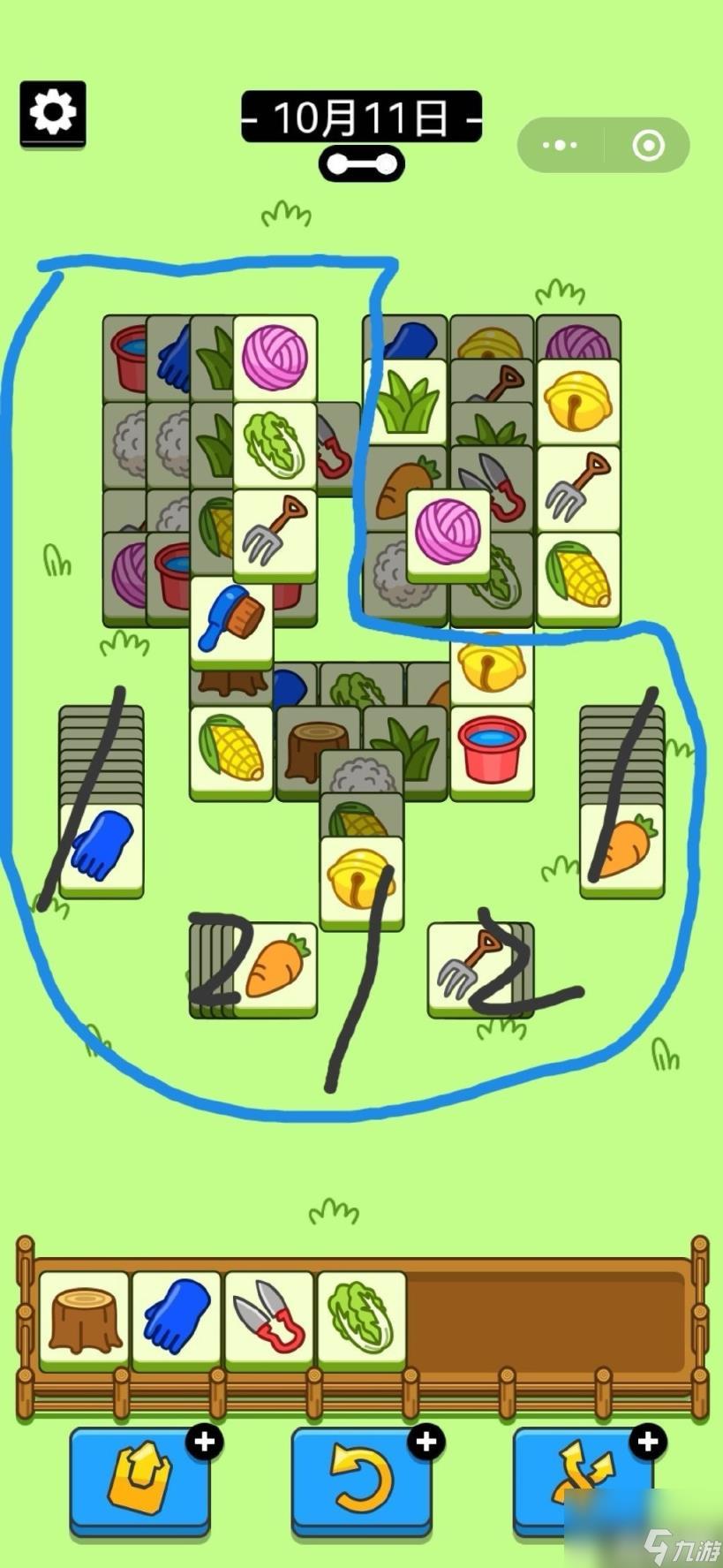Image resolution: width=723 pixels, height=1568 pixels.
Task: Pick the uncovered green grass tile
Action: 406,402
